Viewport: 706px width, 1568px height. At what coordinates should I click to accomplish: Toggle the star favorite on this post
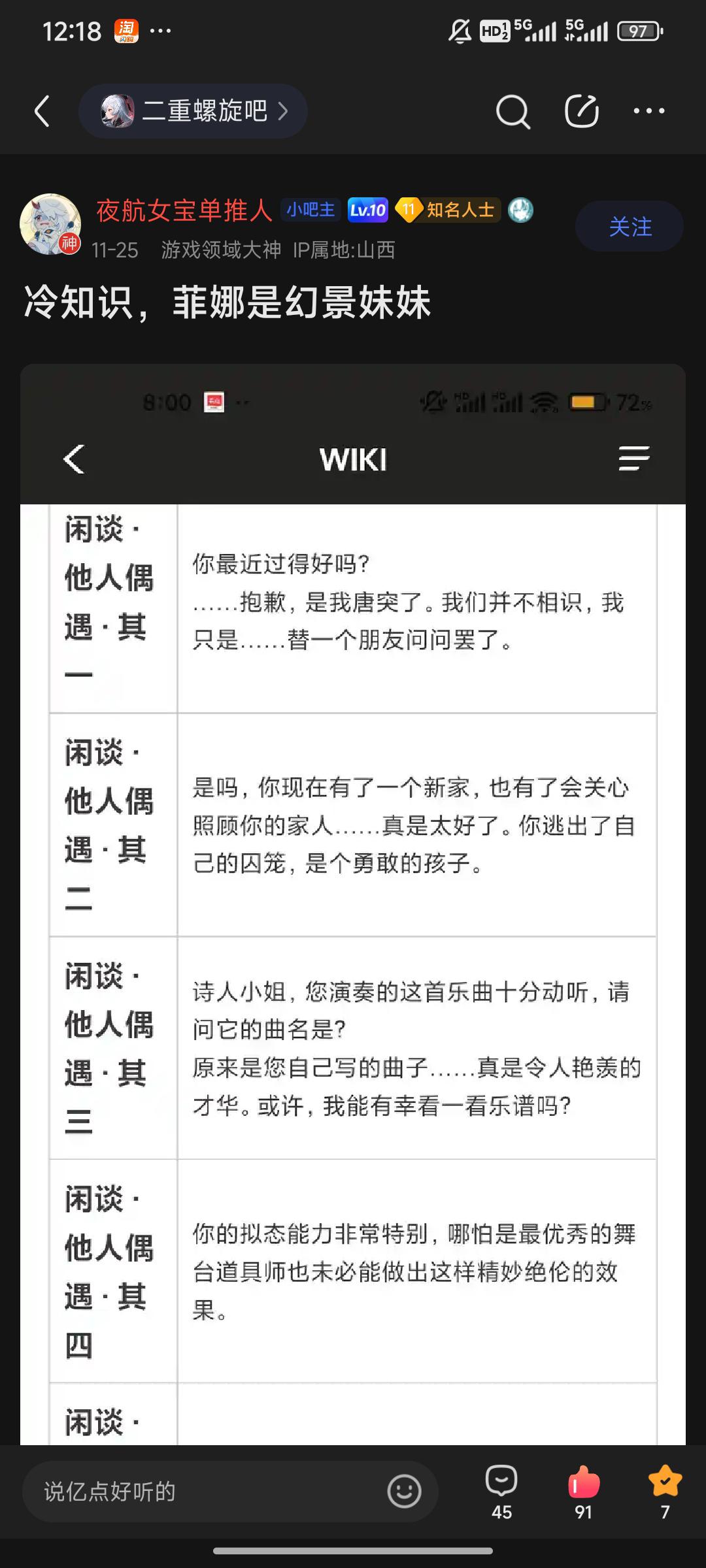click(665, 1492)
